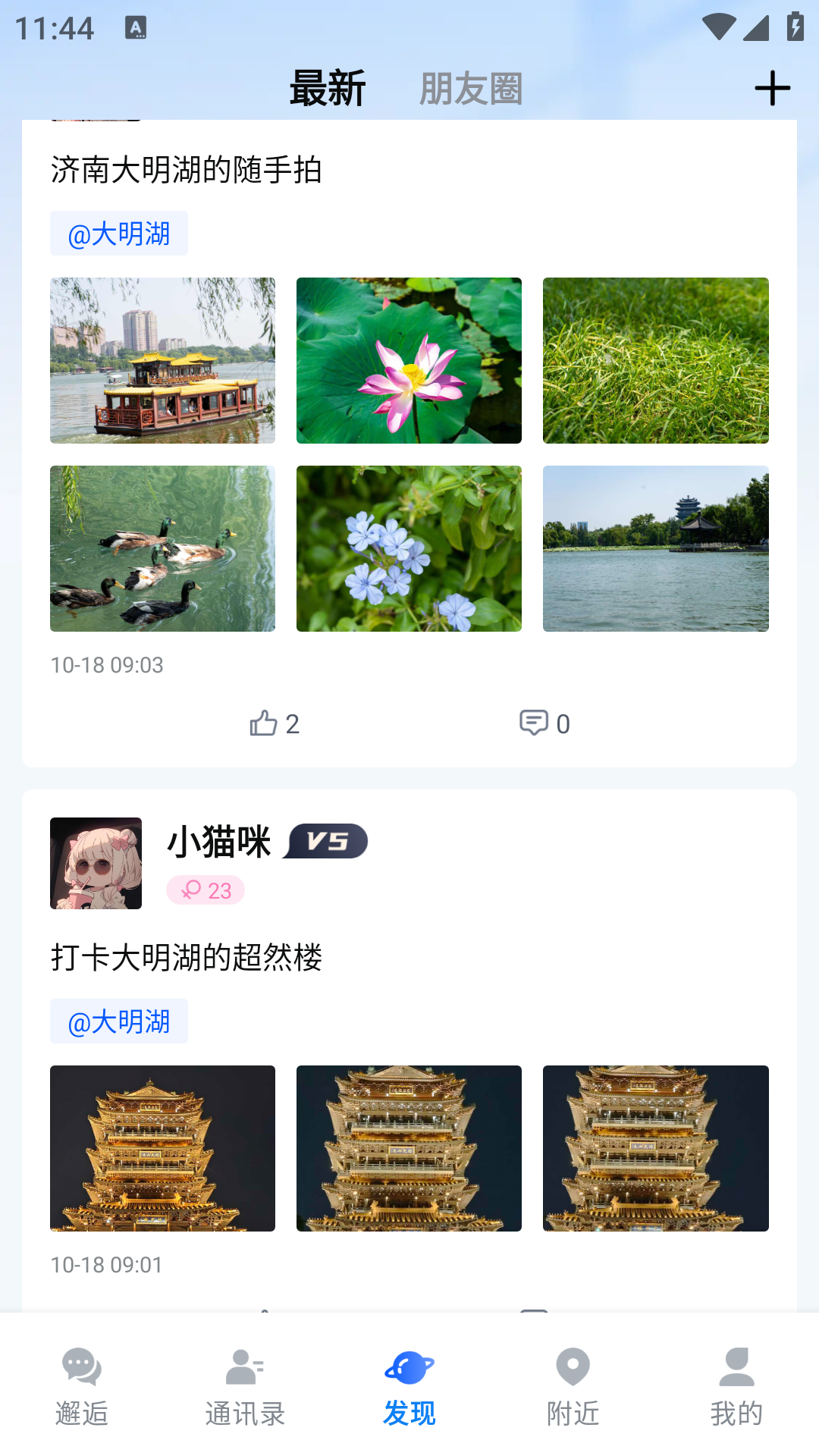This screenshot has height=1456, width=819.
Task: Open the ducks on water photo
Action: tap(162, 548)
